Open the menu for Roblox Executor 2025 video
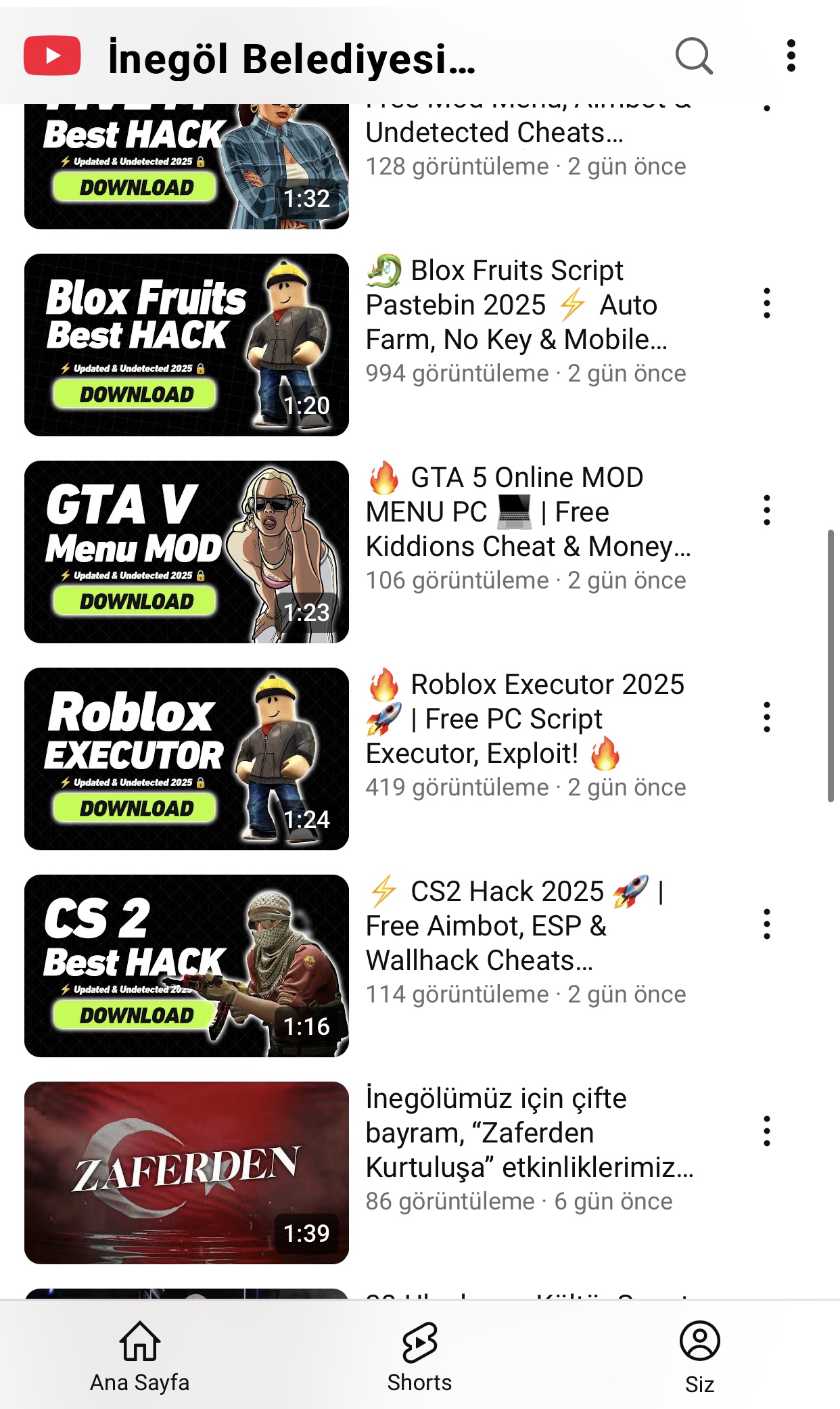The width and height of the screenshot is (840, 1409). 766,717
